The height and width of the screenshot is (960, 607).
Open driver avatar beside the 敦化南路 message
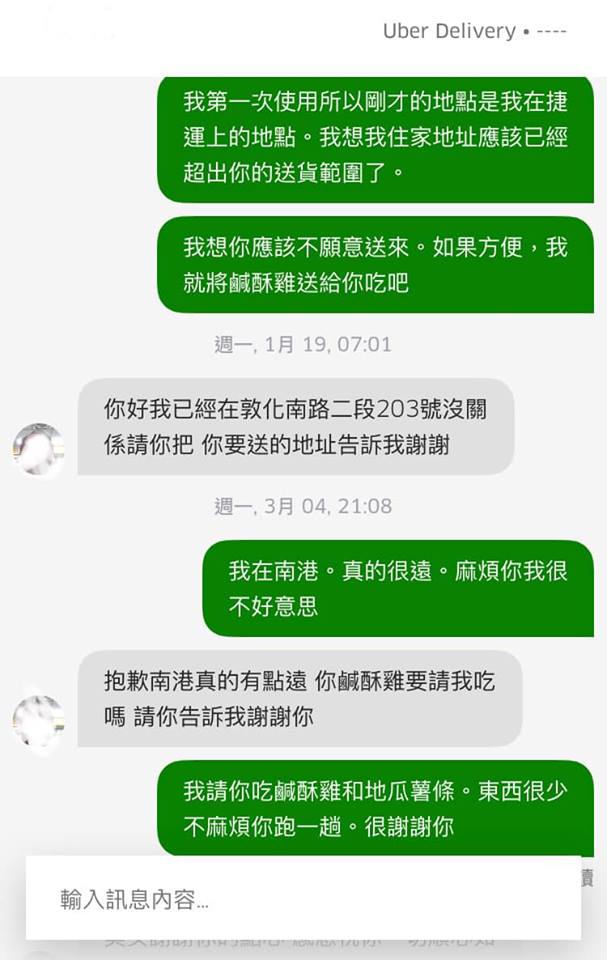38,450
